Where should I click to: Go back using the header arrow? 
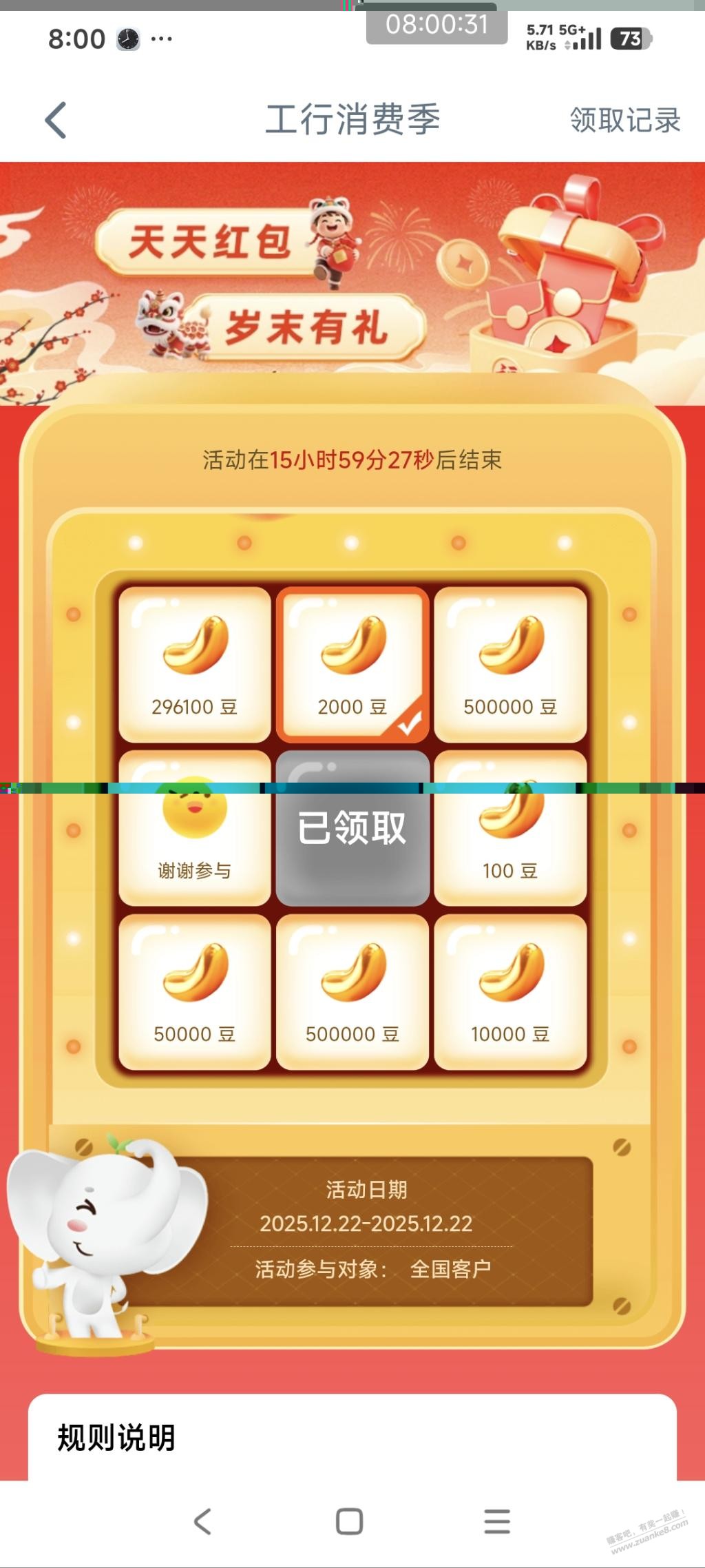click(56, 121)
